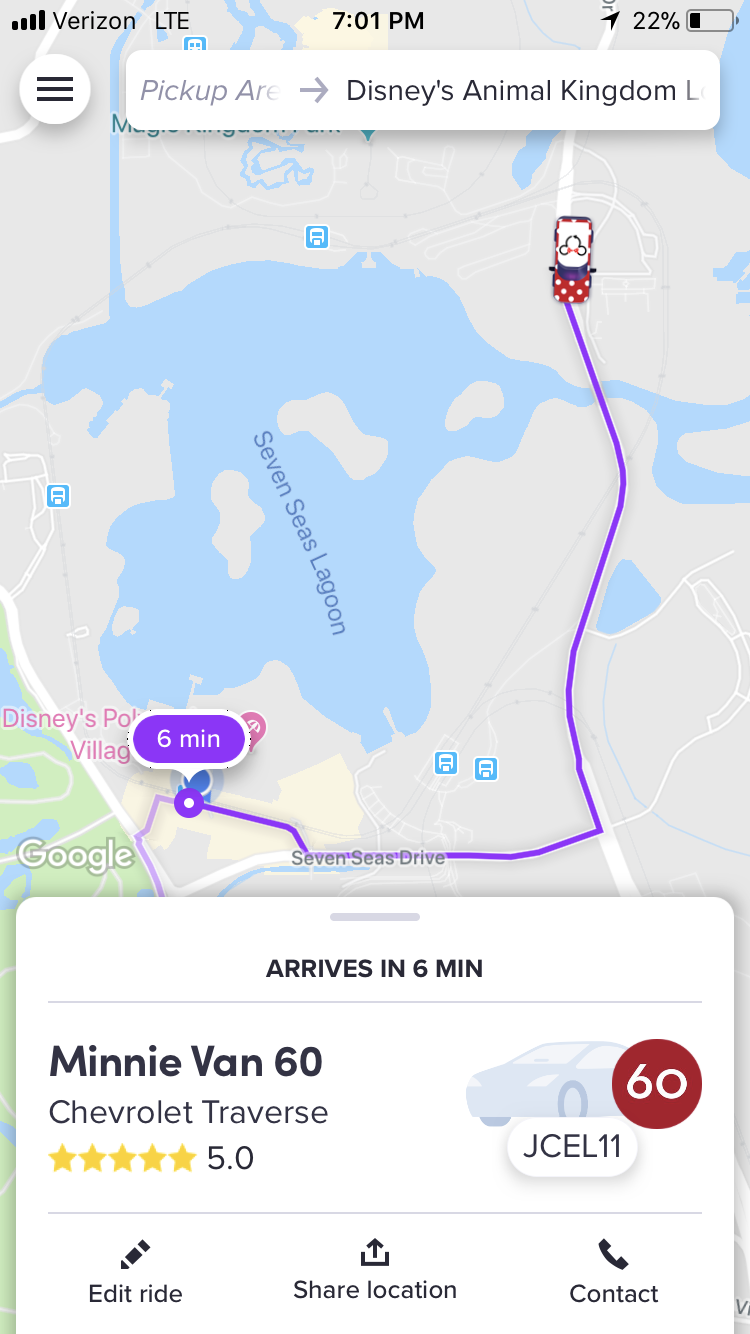The height and width of the screenshot is (1334, 750).
Task: Contact the Minnie Van driver
Action: point(613,1272)
